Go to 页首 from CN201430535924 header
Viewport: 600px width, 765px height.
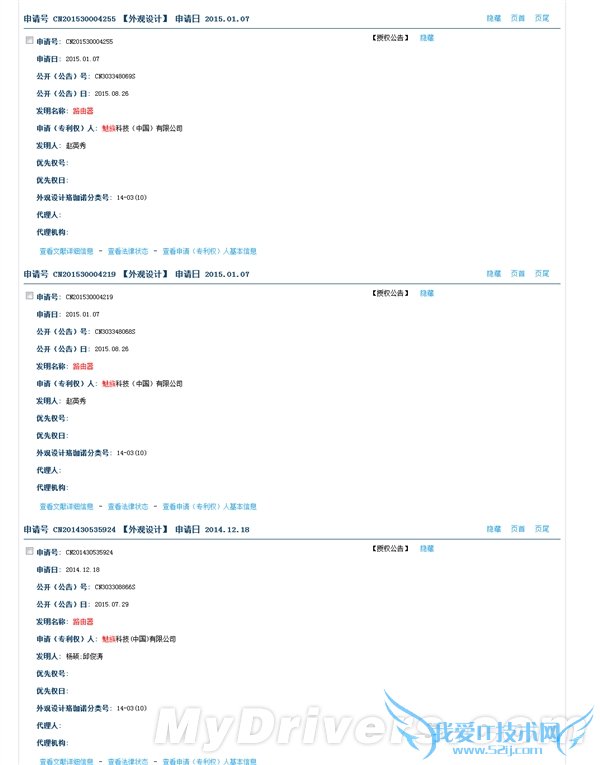tap(518, 528)
